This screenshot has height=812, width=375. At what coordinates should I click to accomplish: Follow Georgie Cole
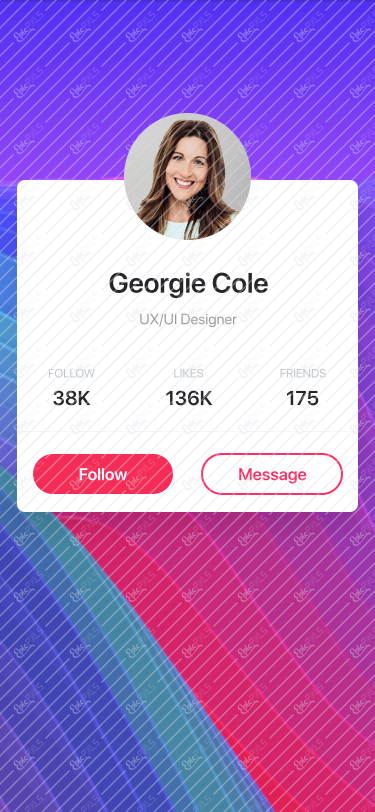click(x=103, y=474)
